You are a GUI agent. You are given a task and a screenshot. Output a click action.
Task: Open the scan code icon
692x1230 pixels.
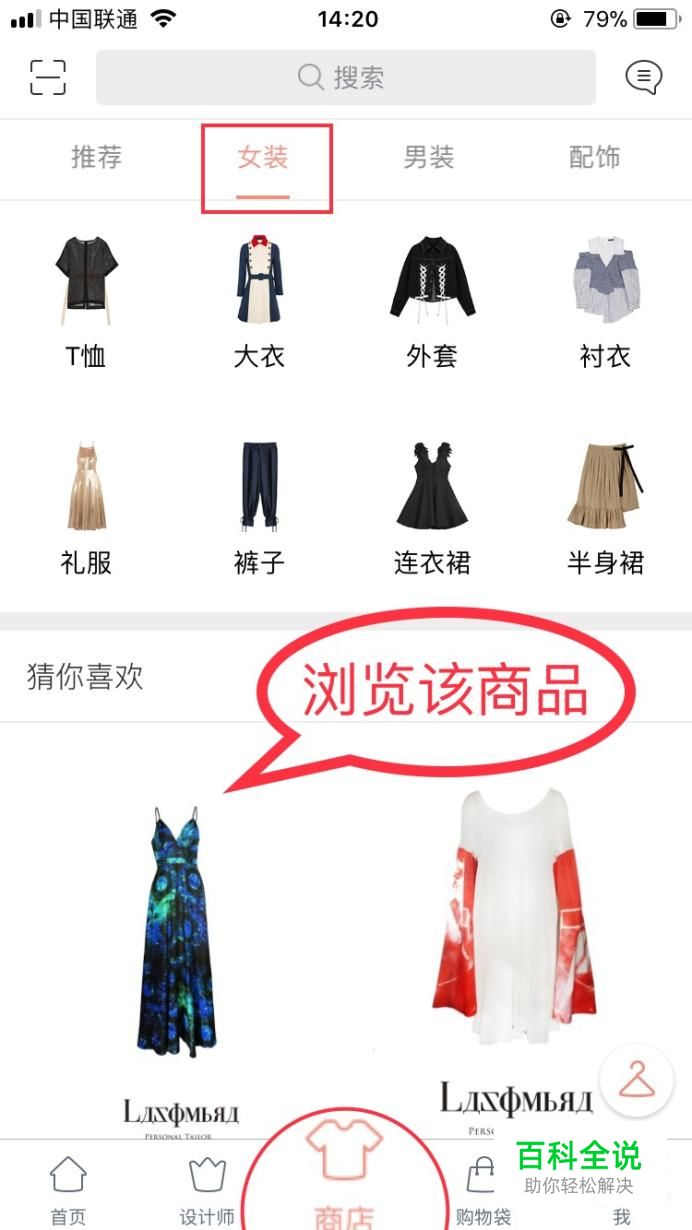(x=47, y=77)
